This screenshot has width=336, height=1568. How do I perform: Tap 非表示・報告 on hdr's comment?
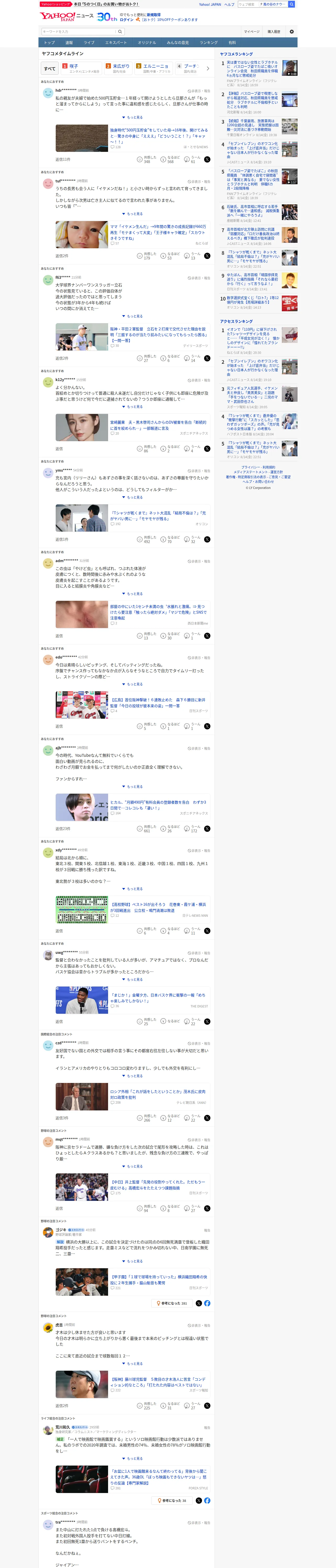[x=199, y=91]
